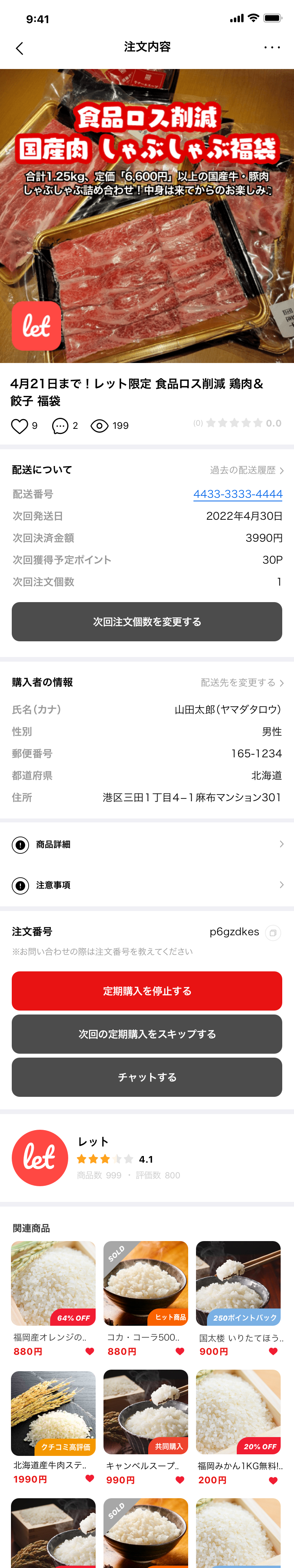Image resolution: width=294 pixels, height=1568 pixels.
Task: View the 国太楼 いりたてほう product
Action: point(239,1298)
